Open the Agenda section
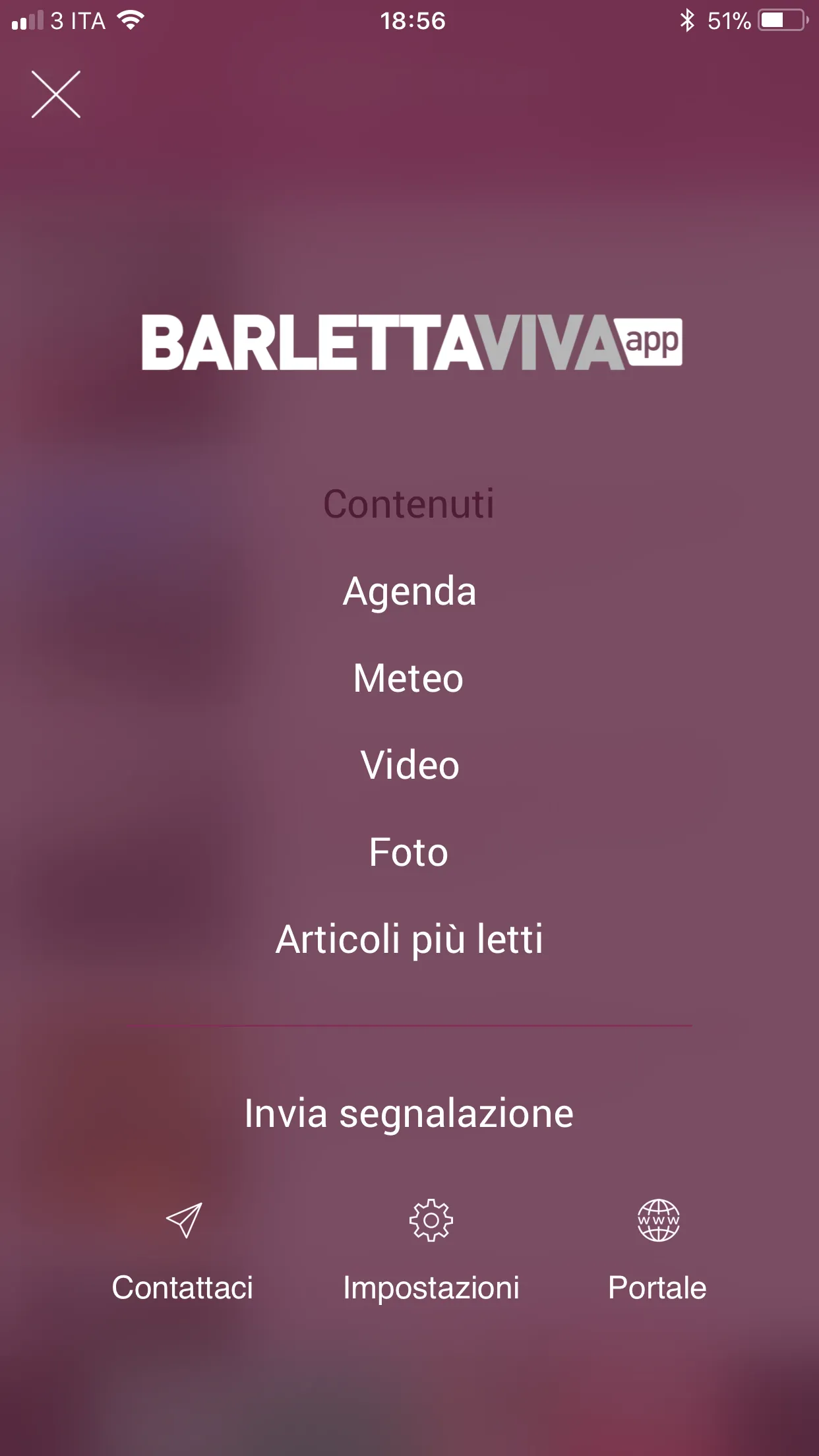The width and height of the screenshot is (819, 1456). [409, 591]
